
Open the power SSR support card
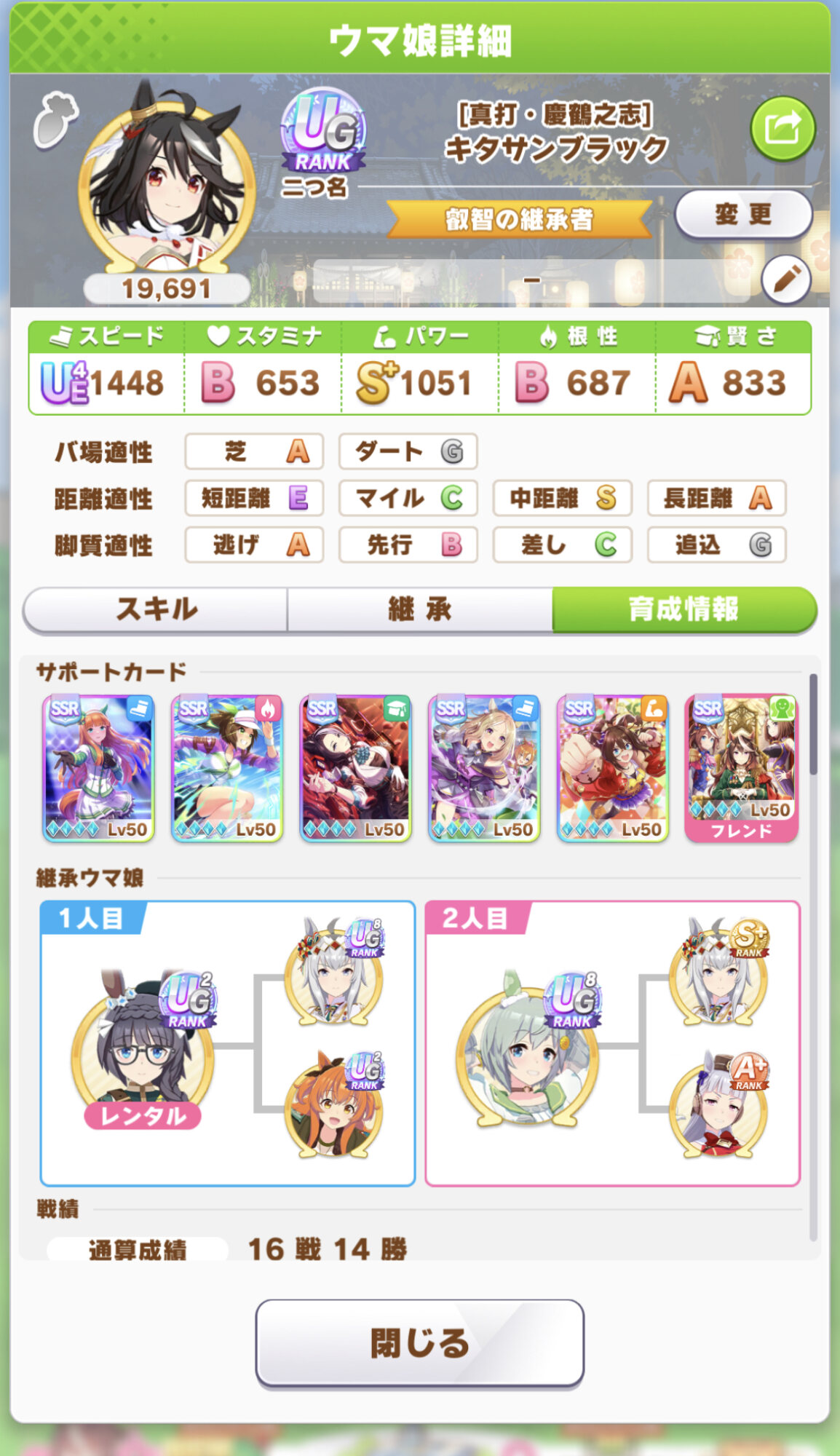(x=613, y=768)
